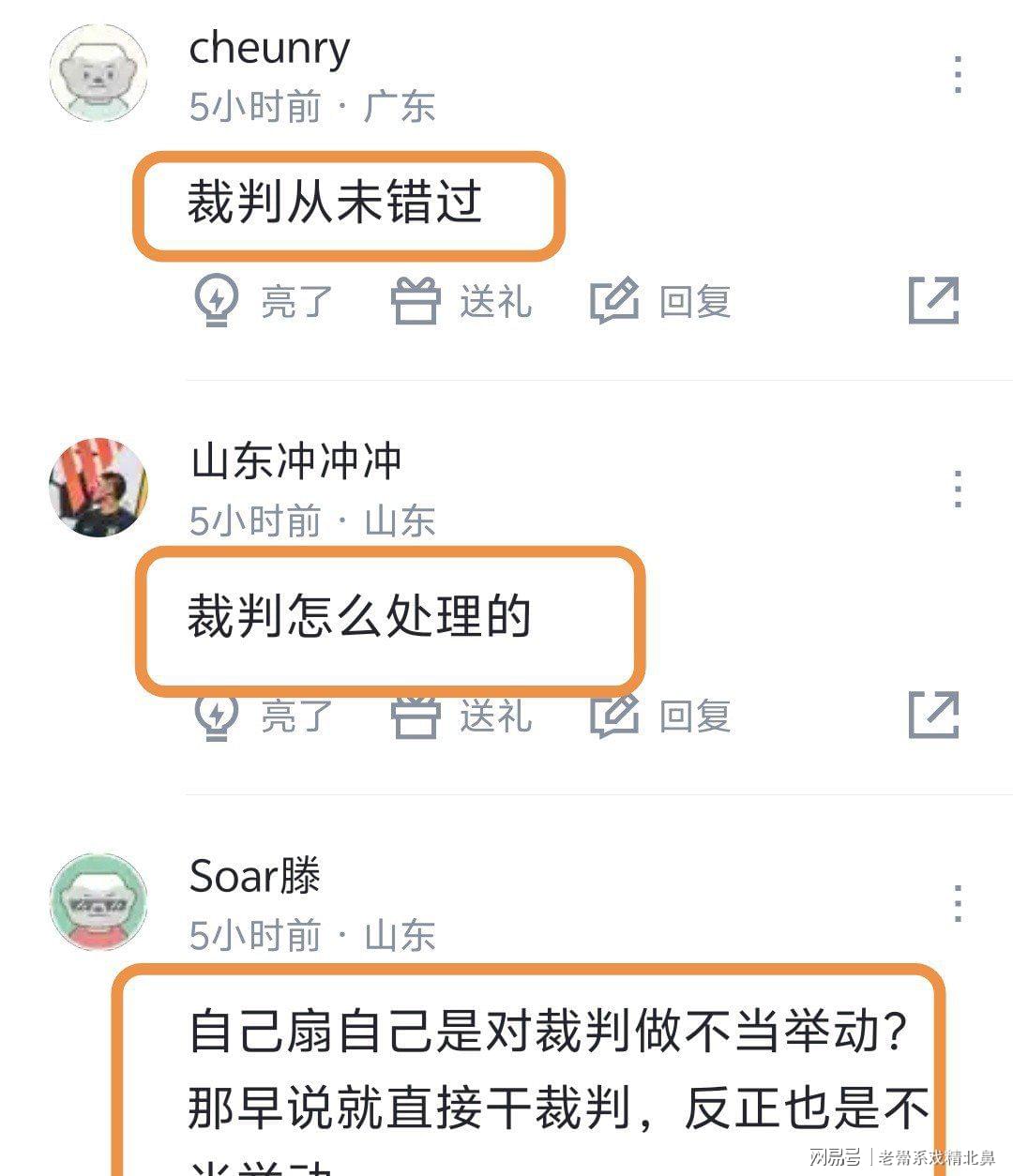Send a gift (送礼) to 山东冲冲冲

tap(461, 716)
